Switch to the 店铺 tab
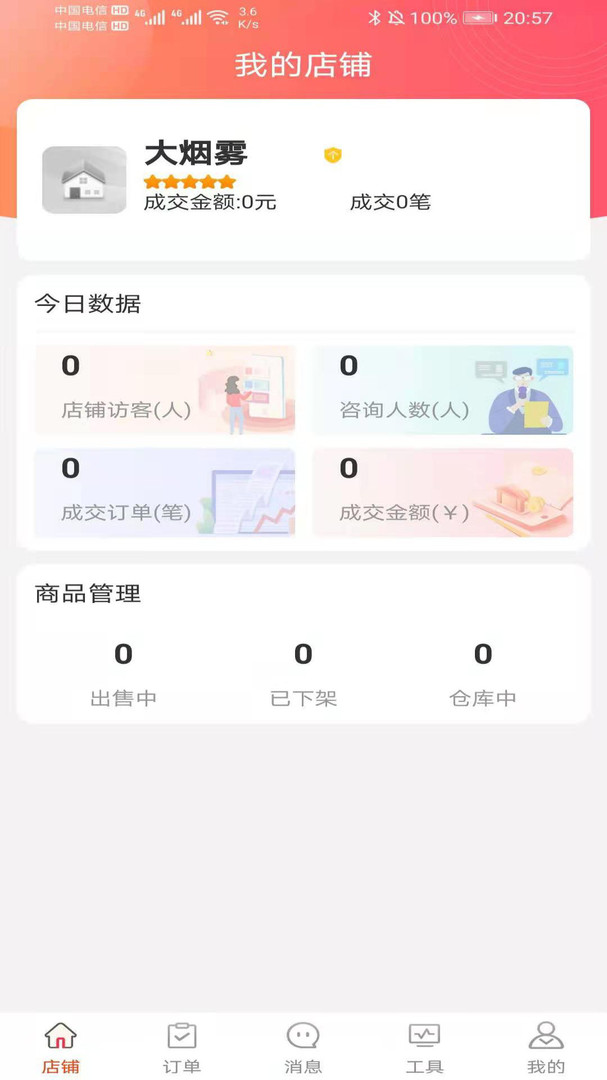The width and height of the screenshot is (607, 1080). point(61,1047)
